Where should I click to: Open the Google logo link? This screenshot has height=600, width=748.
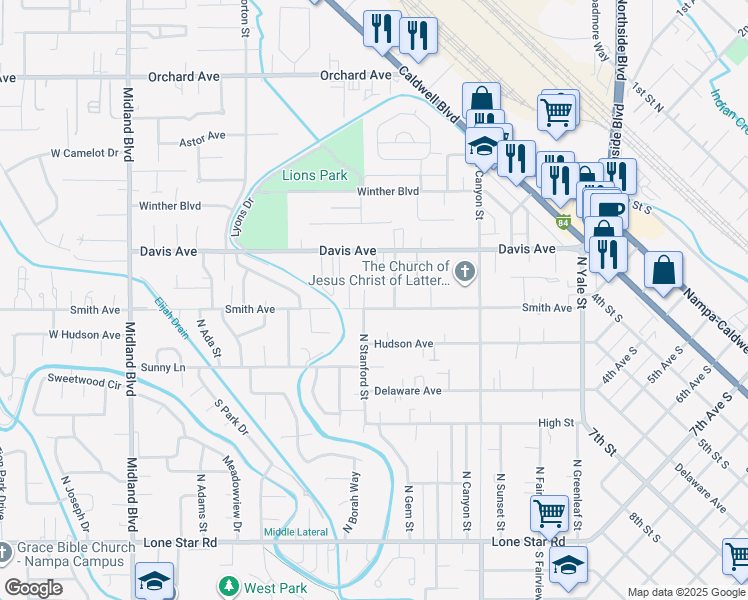pos(33,588)
